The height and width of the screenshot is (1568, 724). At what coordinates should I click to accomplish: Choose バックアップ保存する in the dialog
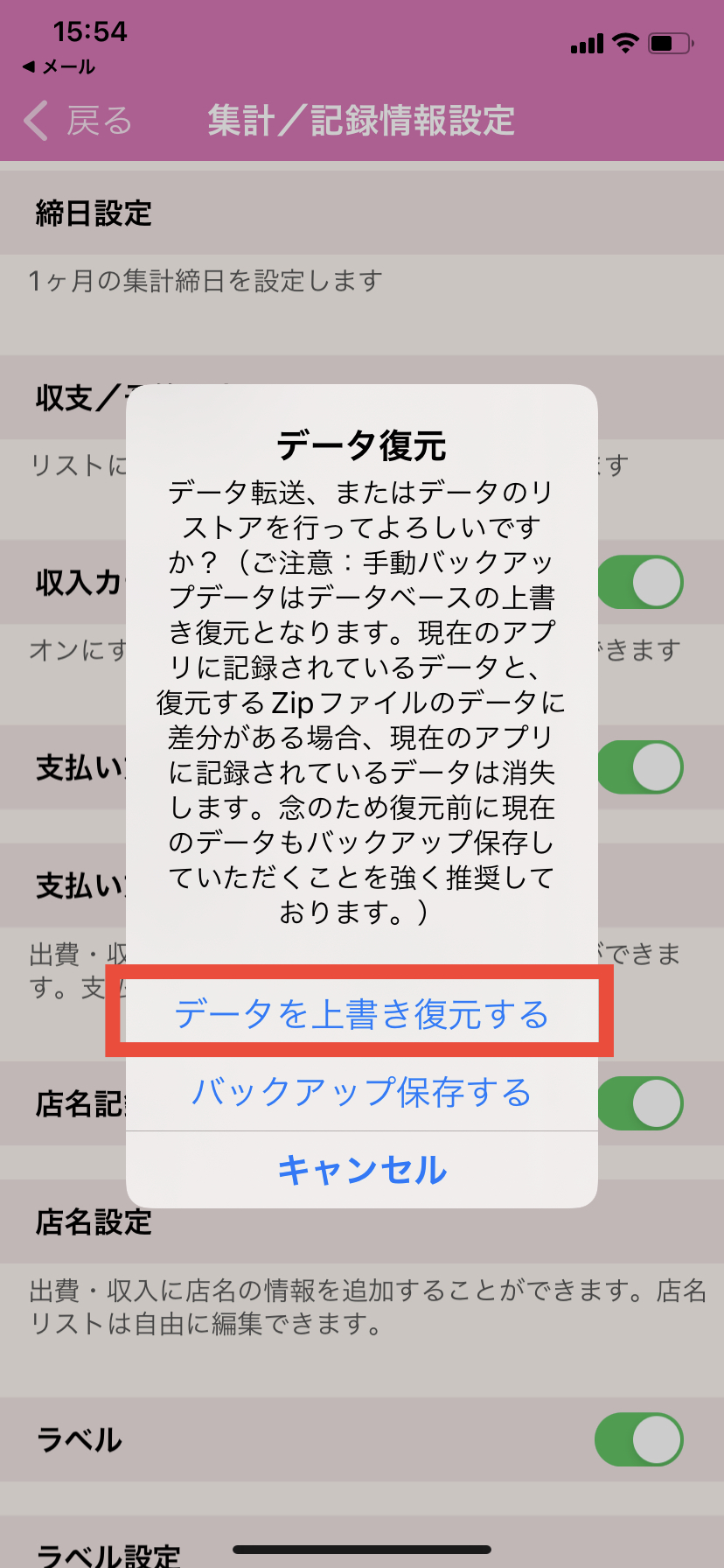361,1092
